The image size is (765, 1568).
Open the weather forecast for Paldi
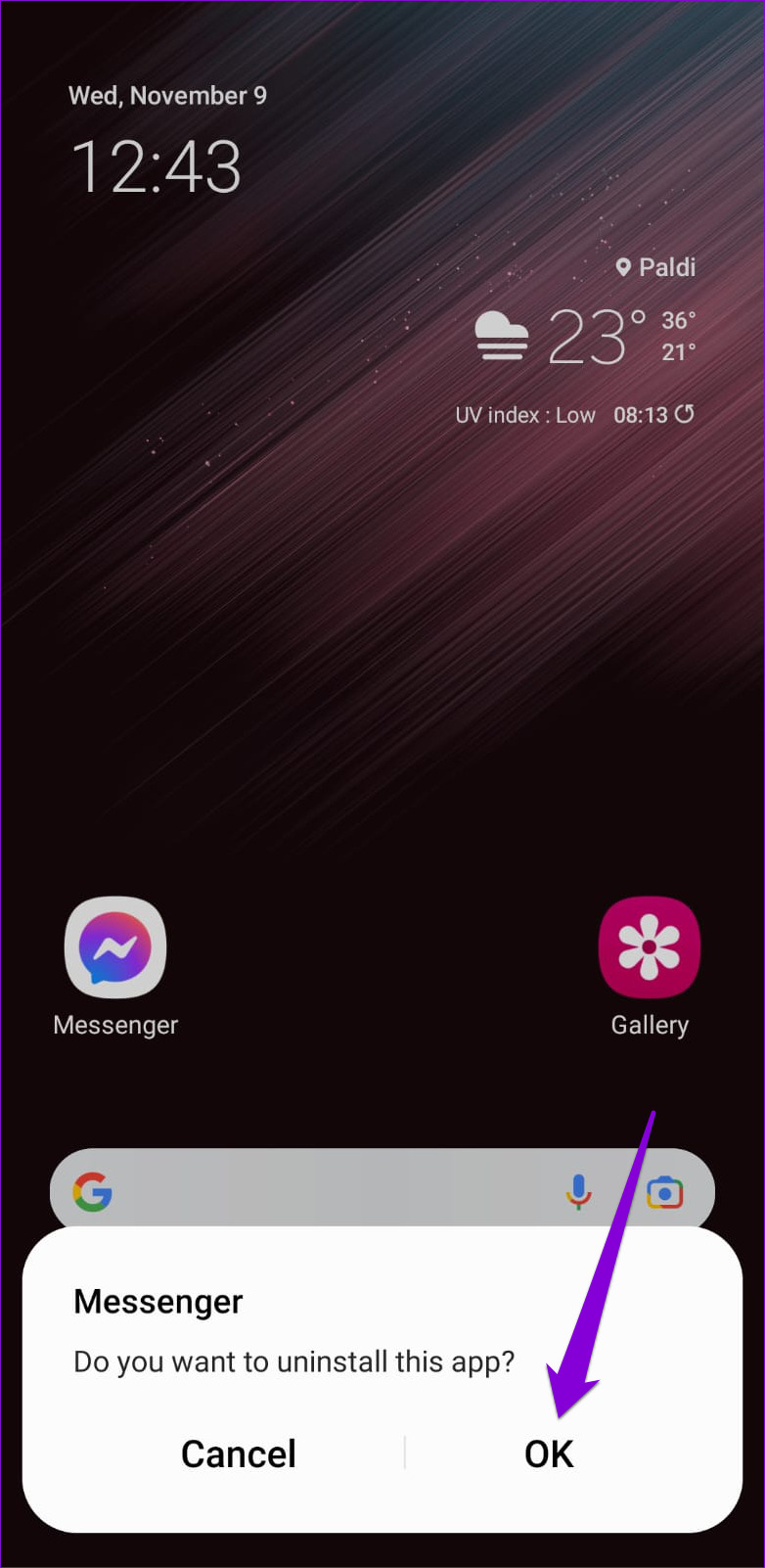(x=586, y=338)
